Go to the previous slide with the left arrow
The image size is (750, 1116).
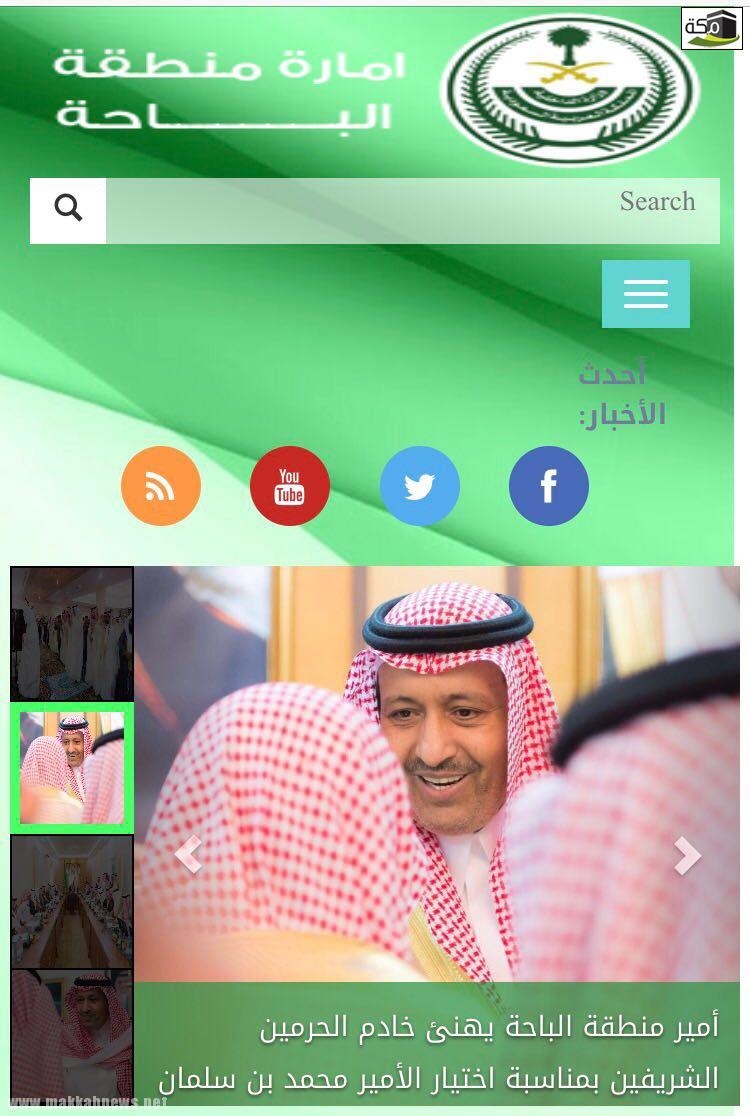point(188,855)
